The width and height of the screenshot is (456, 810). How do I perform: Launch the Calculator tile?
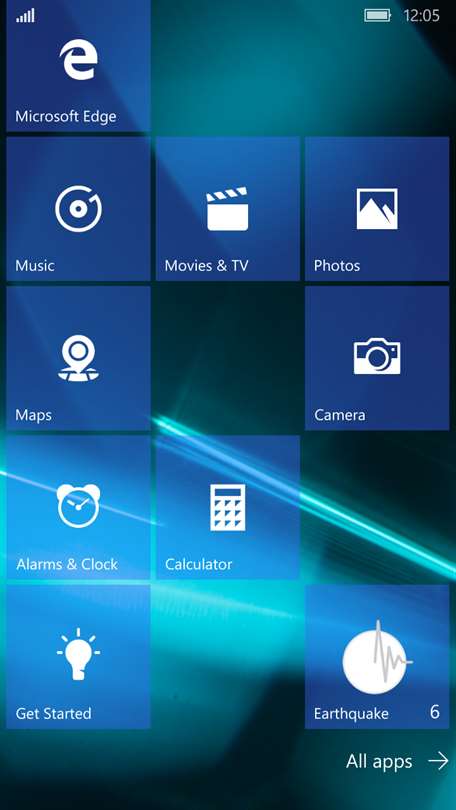tap(228, 507)
